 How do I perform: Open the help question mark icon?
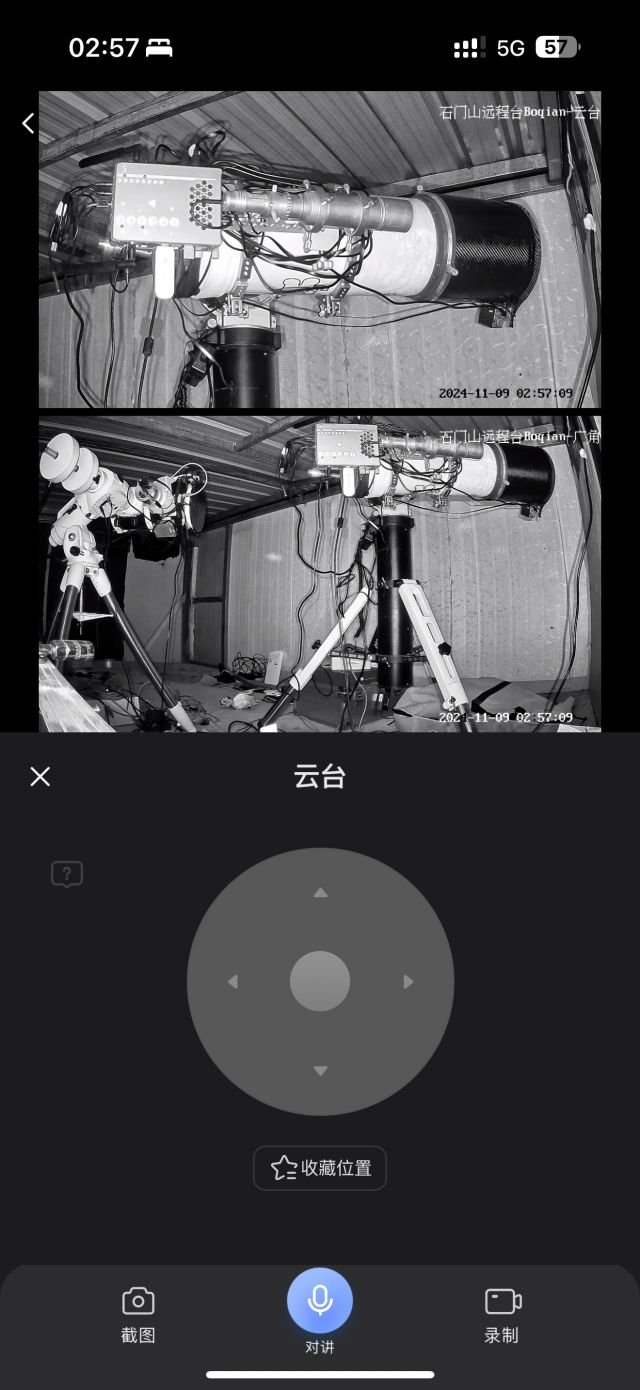coord(67,875)
